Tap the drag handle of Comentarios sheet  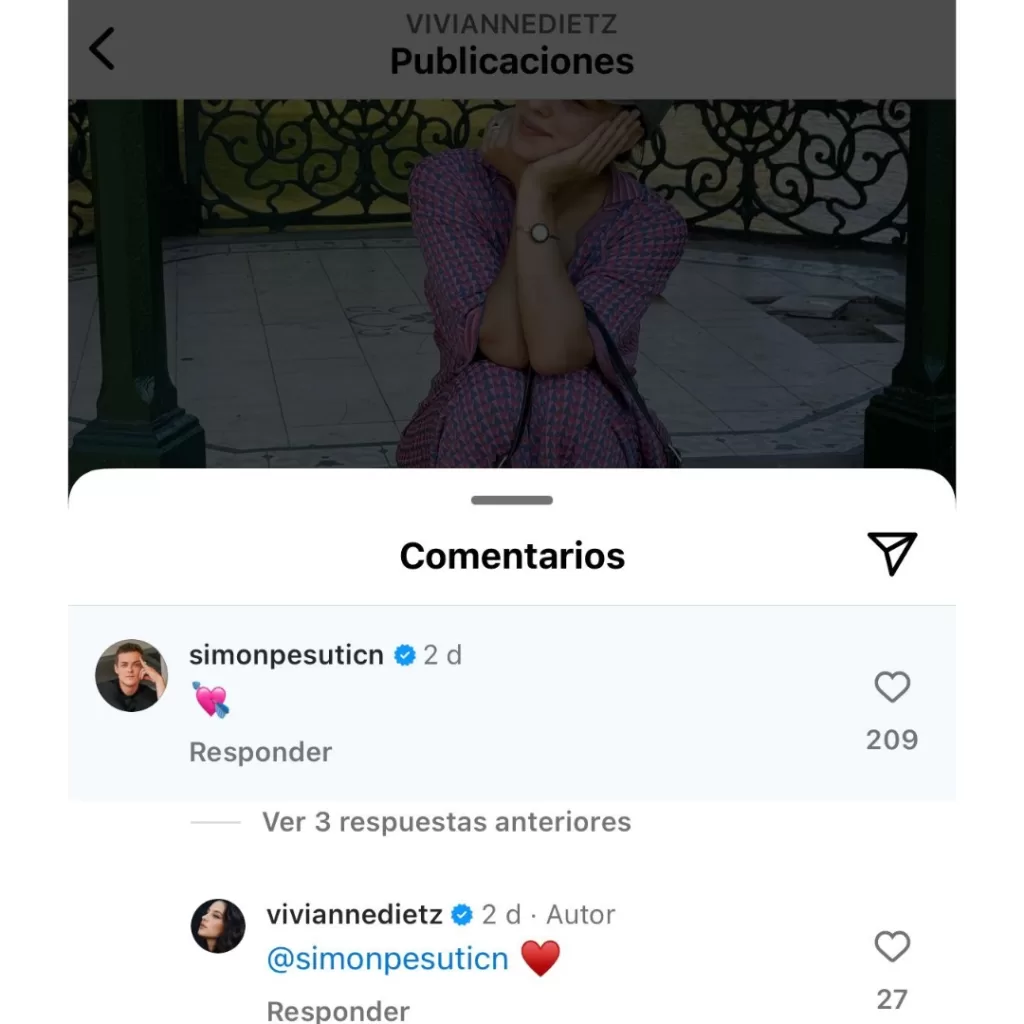[x=512, y=500]
